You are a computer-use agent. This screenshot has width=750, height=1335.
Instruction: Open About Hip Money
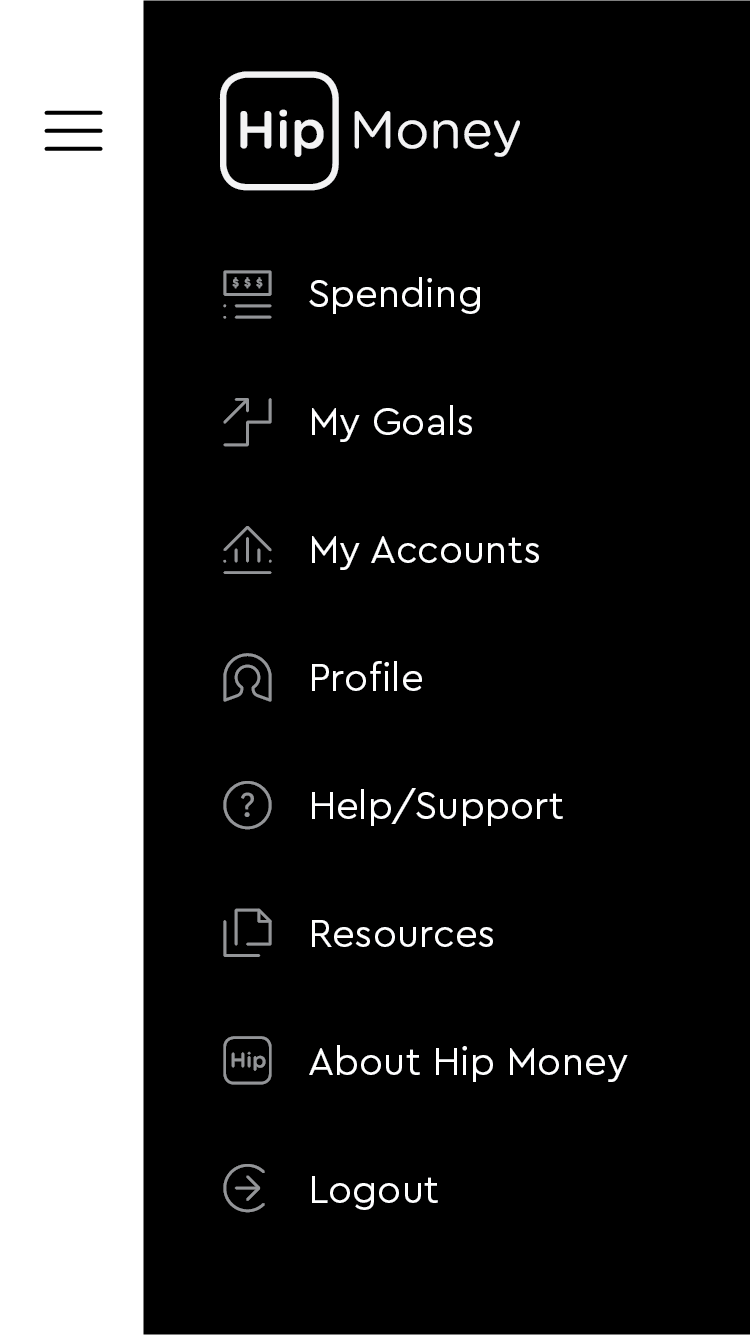coord(467,1062)
